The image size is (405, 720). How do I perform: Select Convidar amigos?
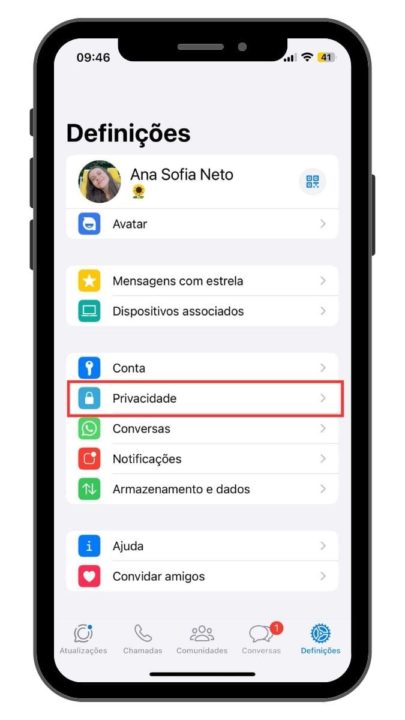tap(202, 577)
